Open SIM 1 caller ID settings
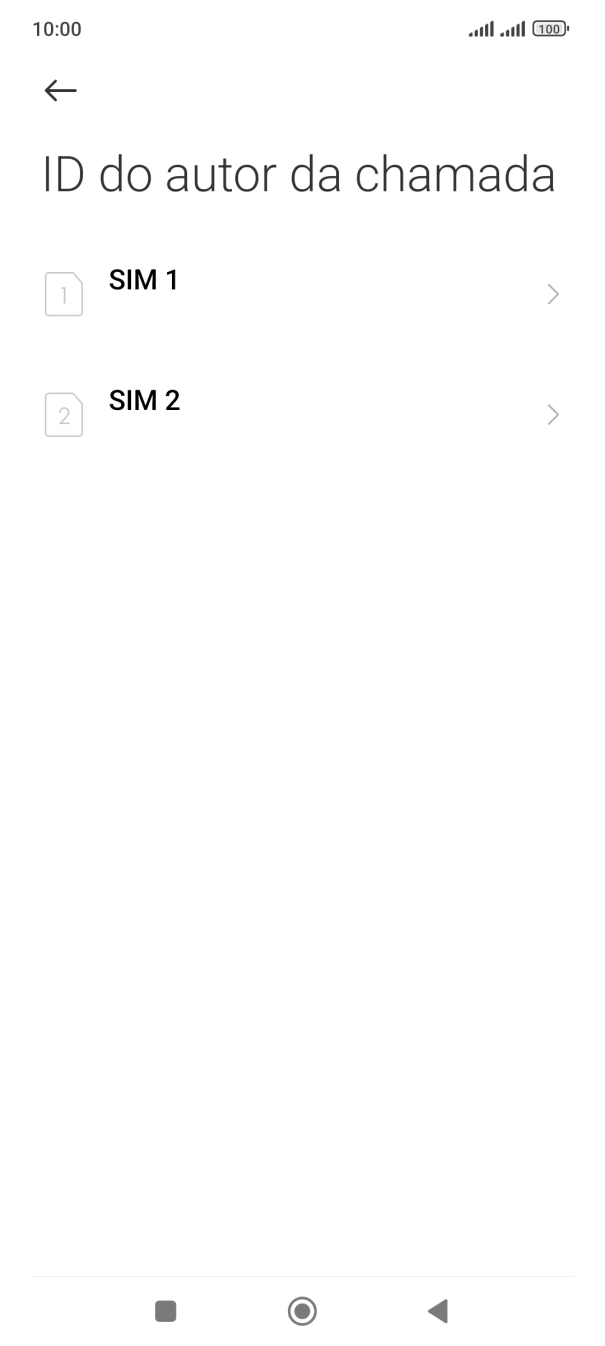 coord(300,294)
